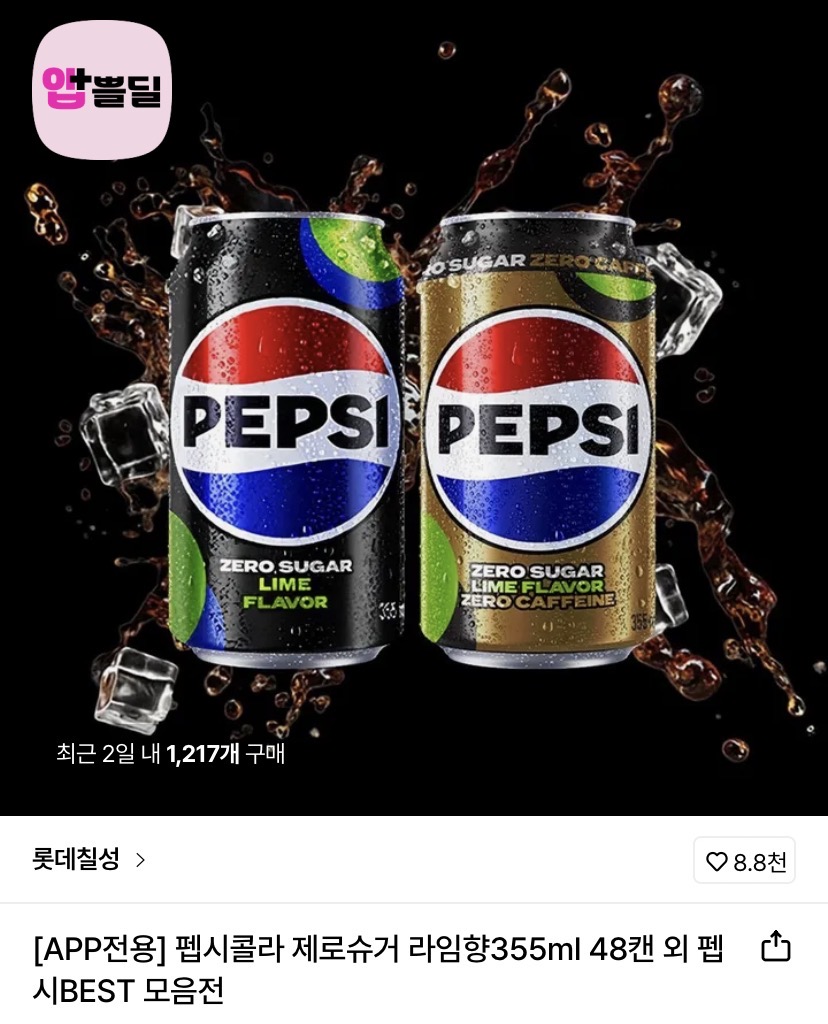Tap the 1,217개 구매 purchase counter
Screen dimensions: 828x1024
click(x=175, y=757)
